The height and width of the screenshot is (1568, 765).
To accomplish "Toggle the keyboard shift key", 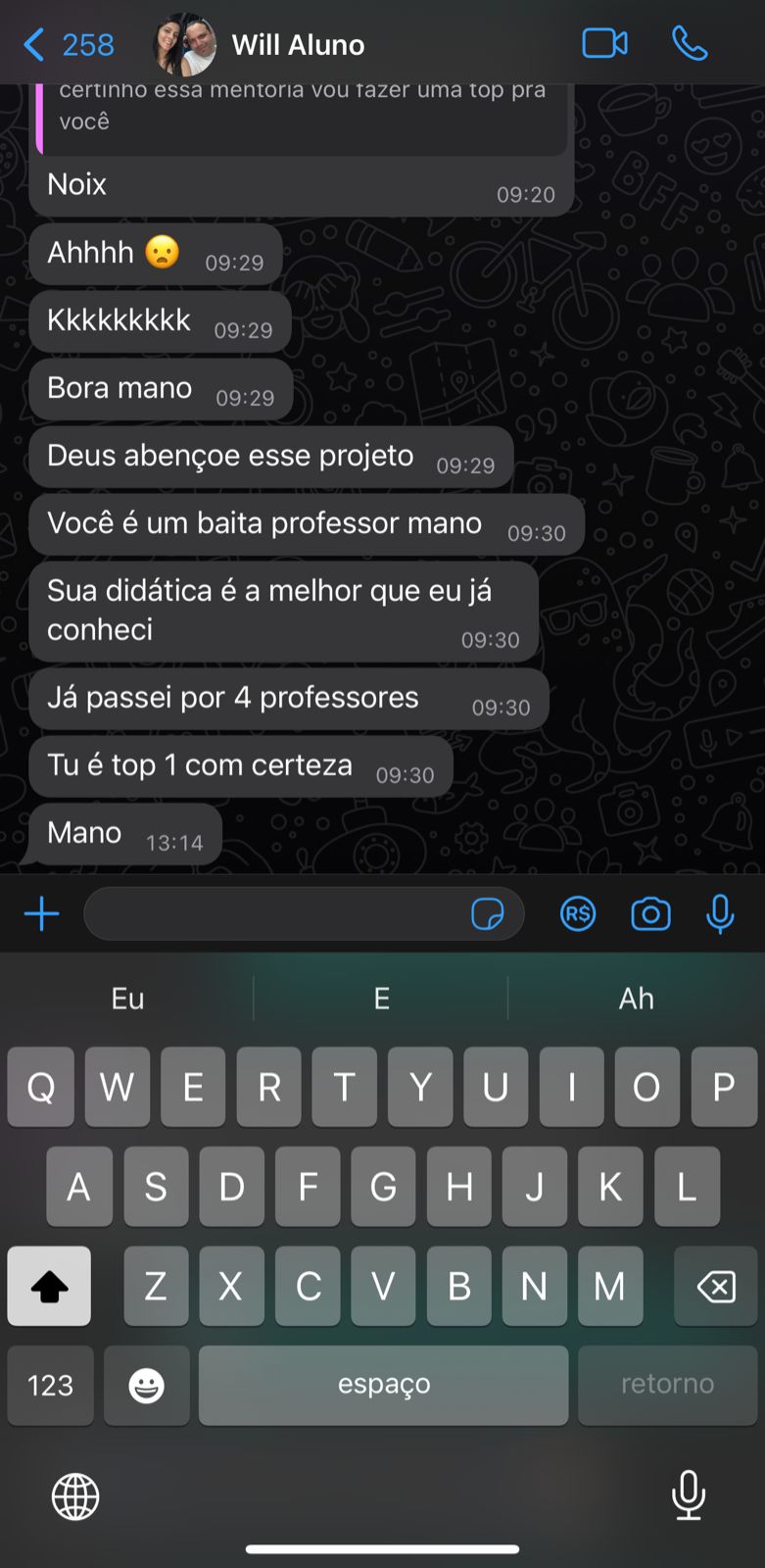I will [49, 1286].
